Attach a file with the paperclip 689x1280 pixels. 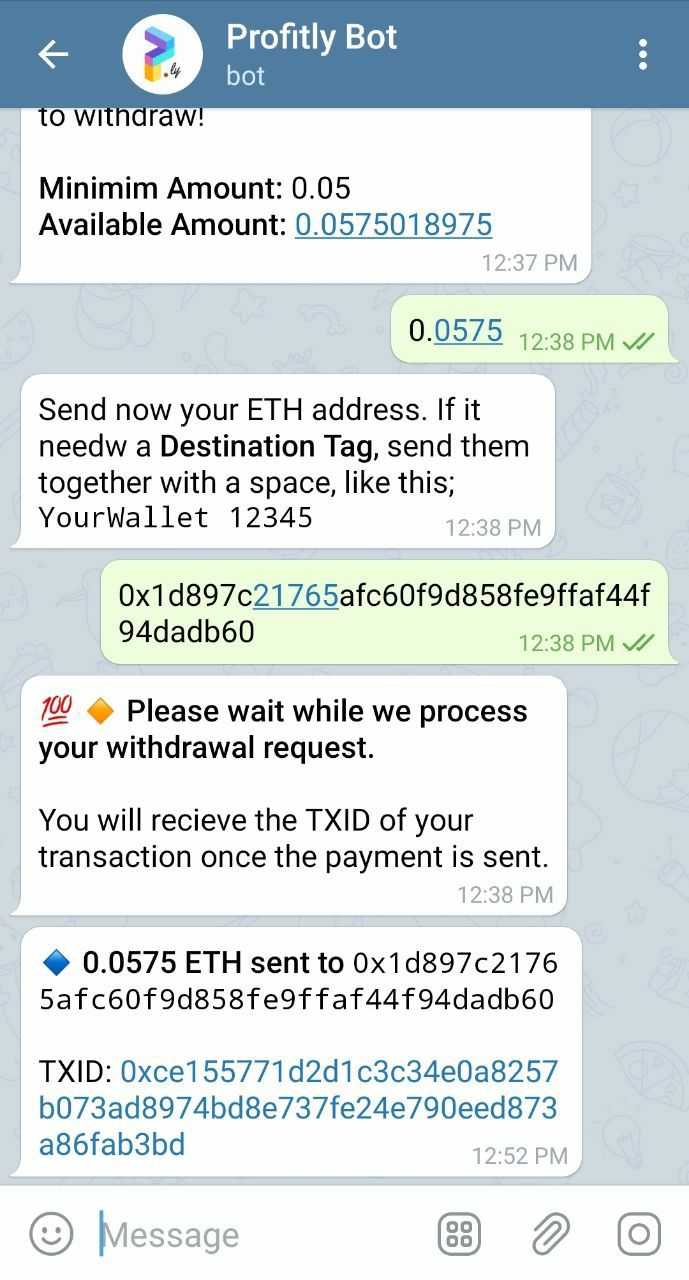click(550, 1234)
